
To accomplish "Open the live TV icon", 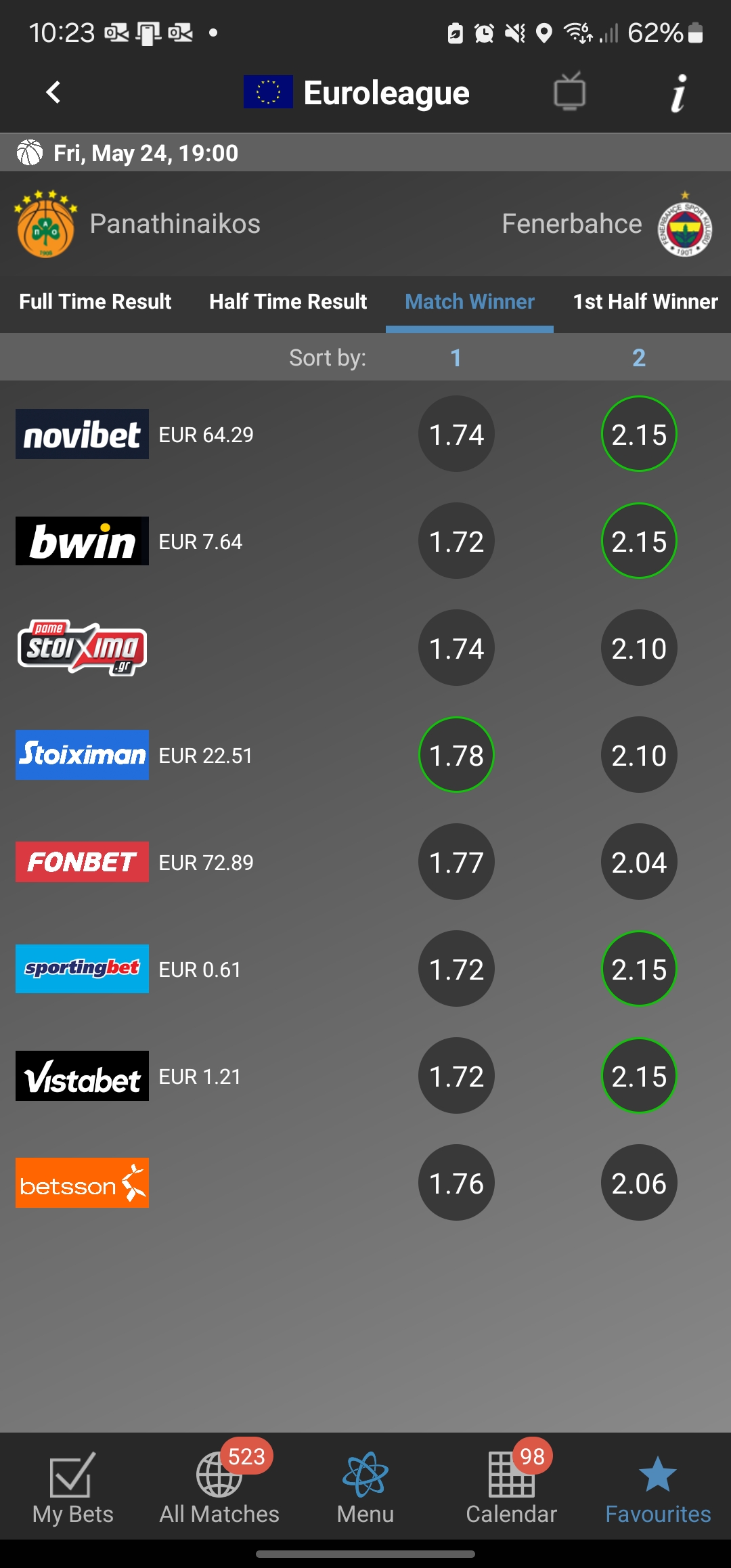I will coord(569,92).
